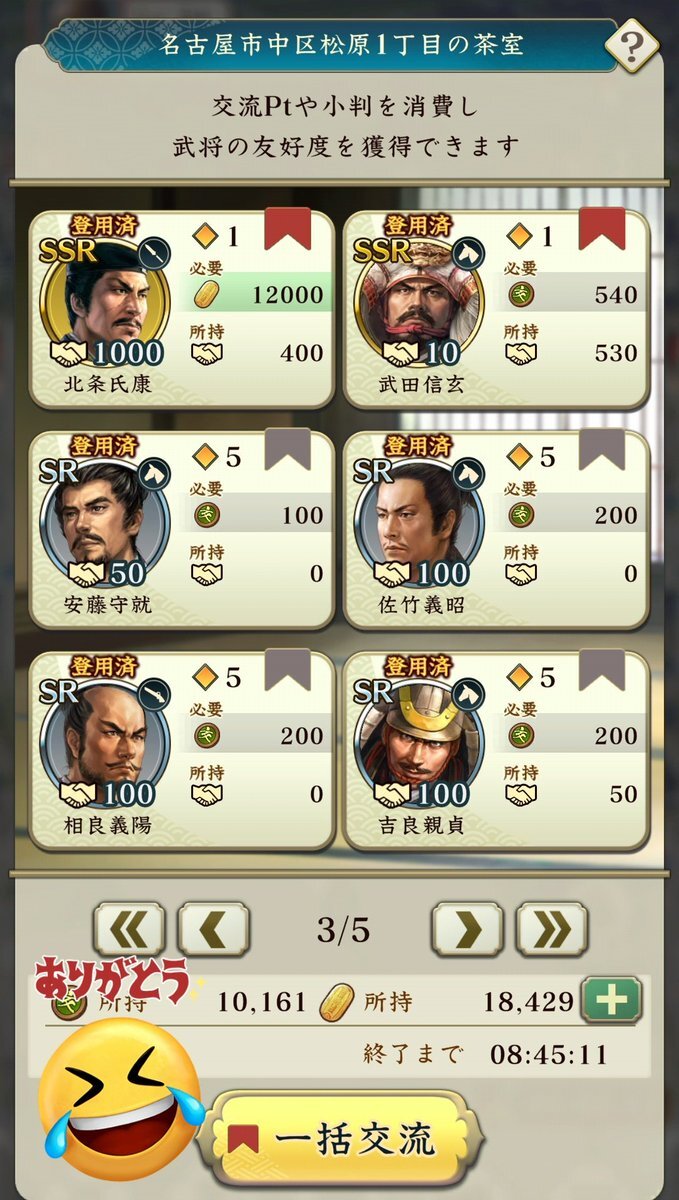The width and height of the screenshot is (679, 1200).
Task: Go to the previous page
Action: tap(213, 930)
